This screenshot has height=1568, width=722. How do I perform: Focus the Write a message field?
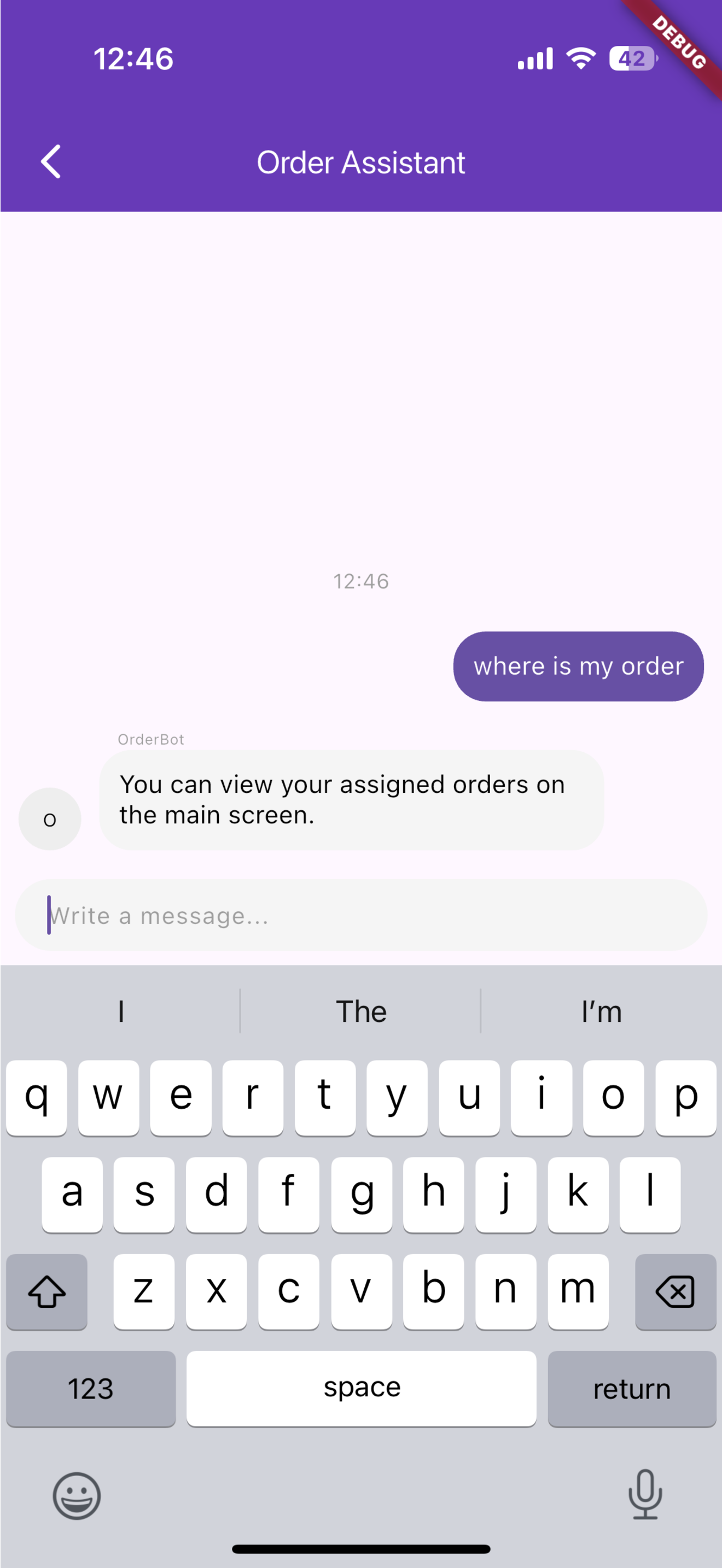(361, 915)
